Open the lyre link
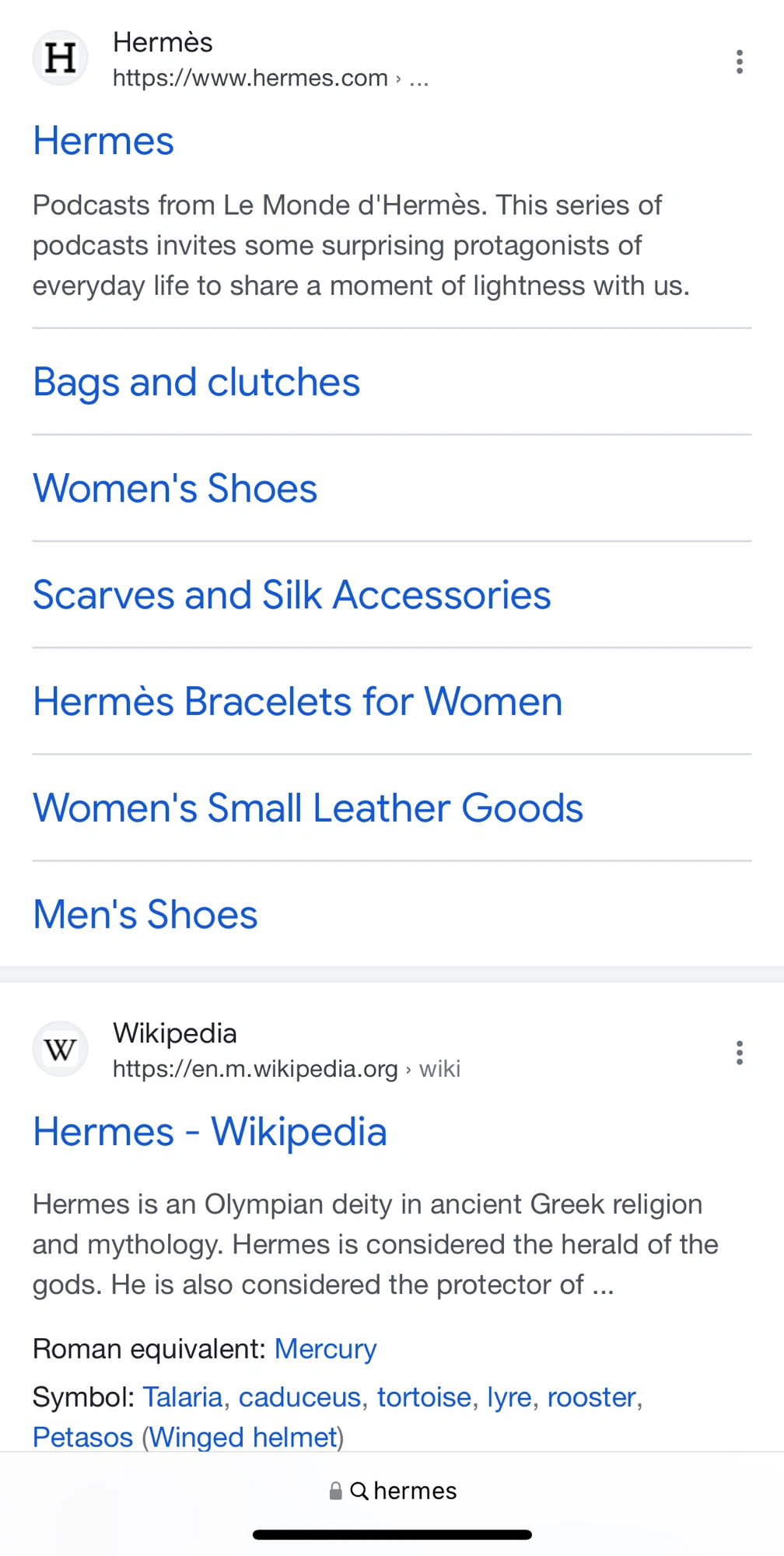This screenshot has width=784, height=1556. [509, 1397]
